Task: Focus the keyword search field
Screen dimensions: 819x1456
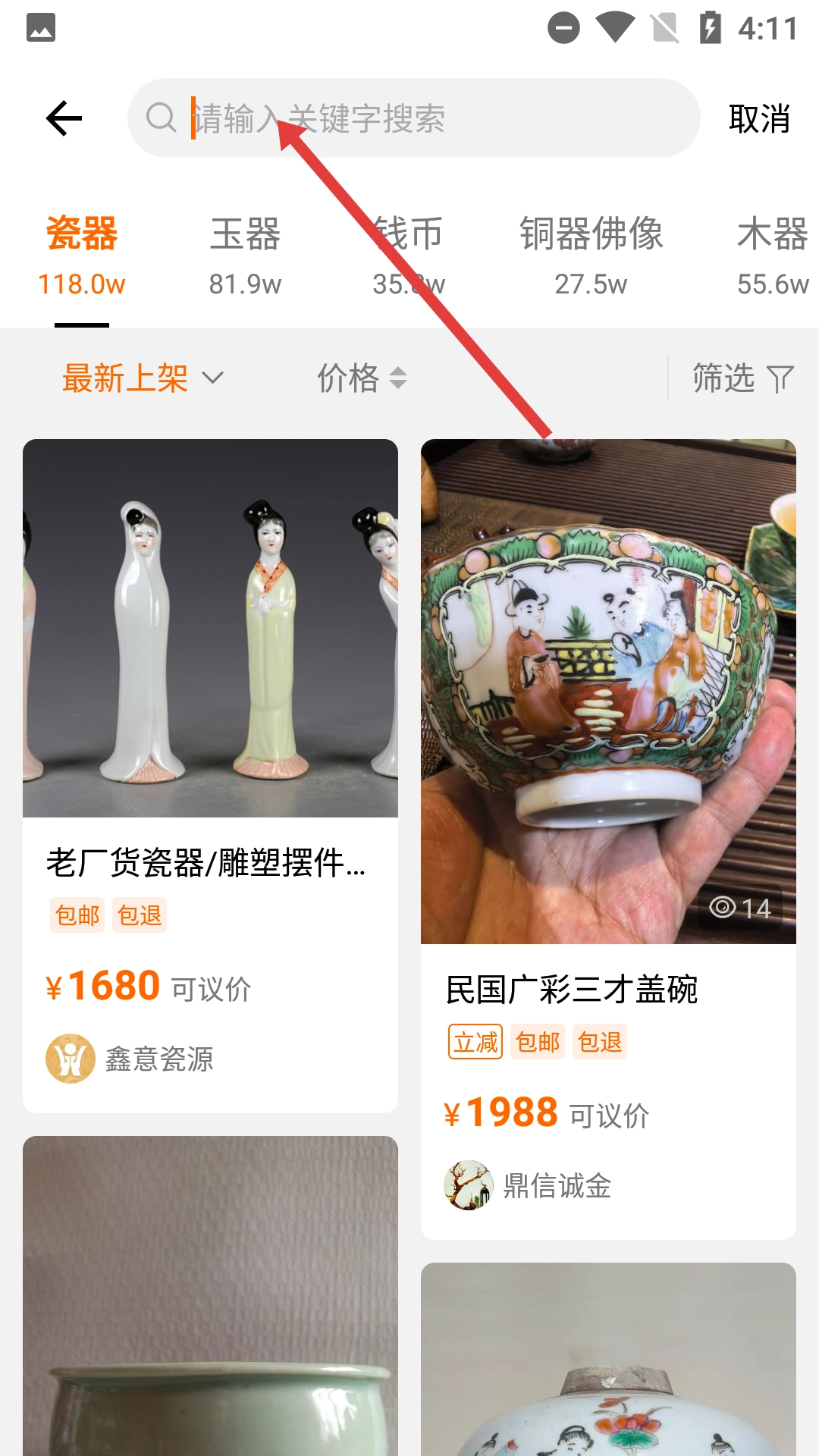Action: (425, 118)
